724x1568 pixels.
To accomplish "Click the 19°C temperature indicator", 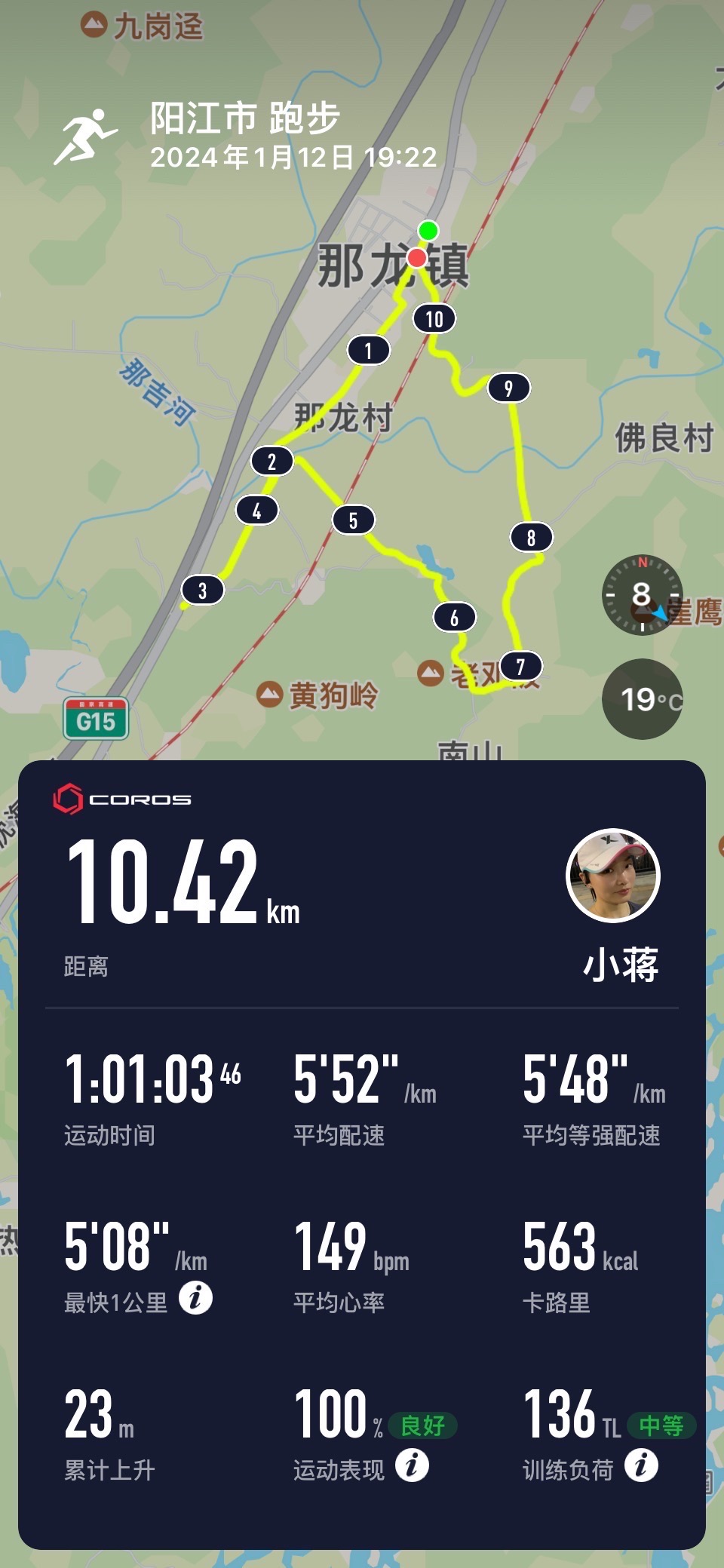I will (640, 699).
